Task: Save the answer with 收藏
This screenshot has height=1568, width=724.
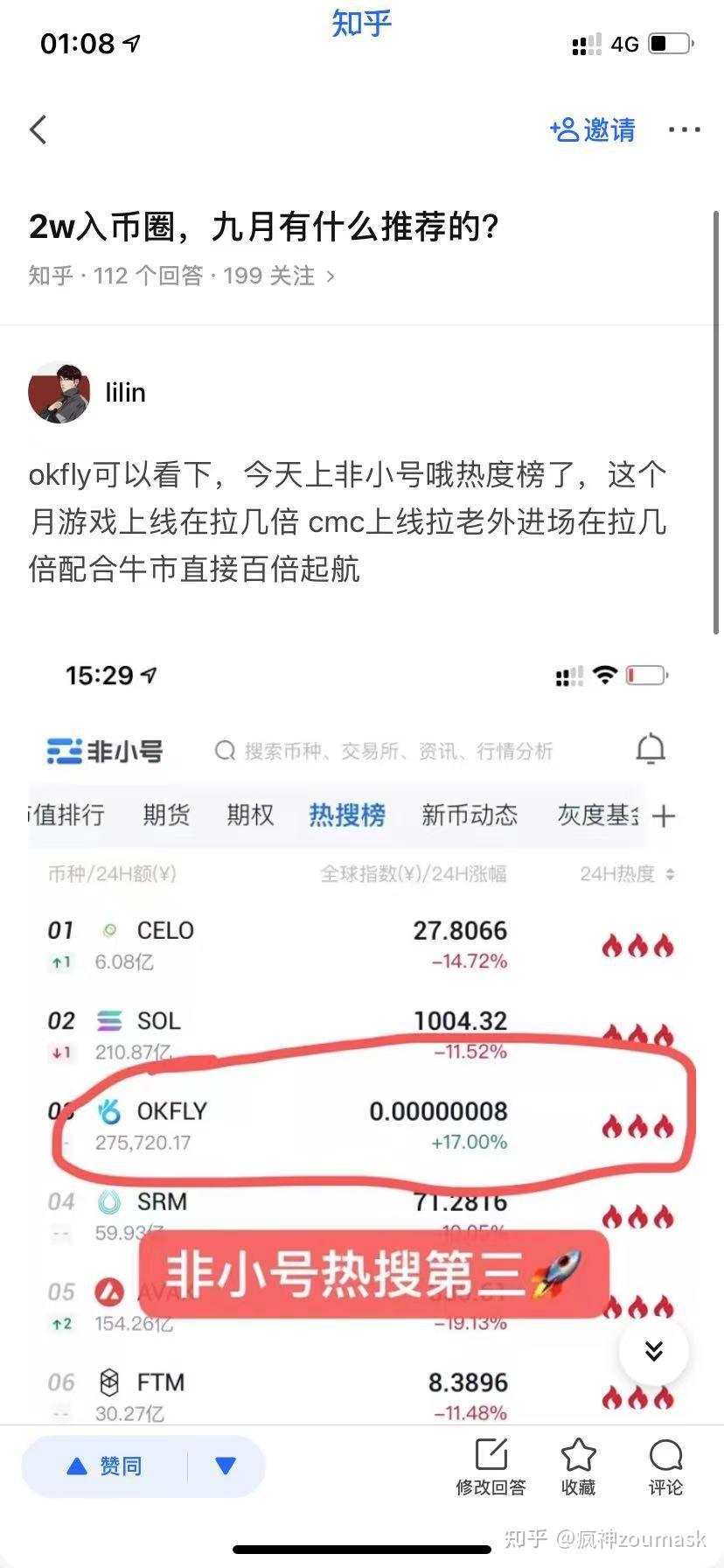Action: click(578, 1466)
